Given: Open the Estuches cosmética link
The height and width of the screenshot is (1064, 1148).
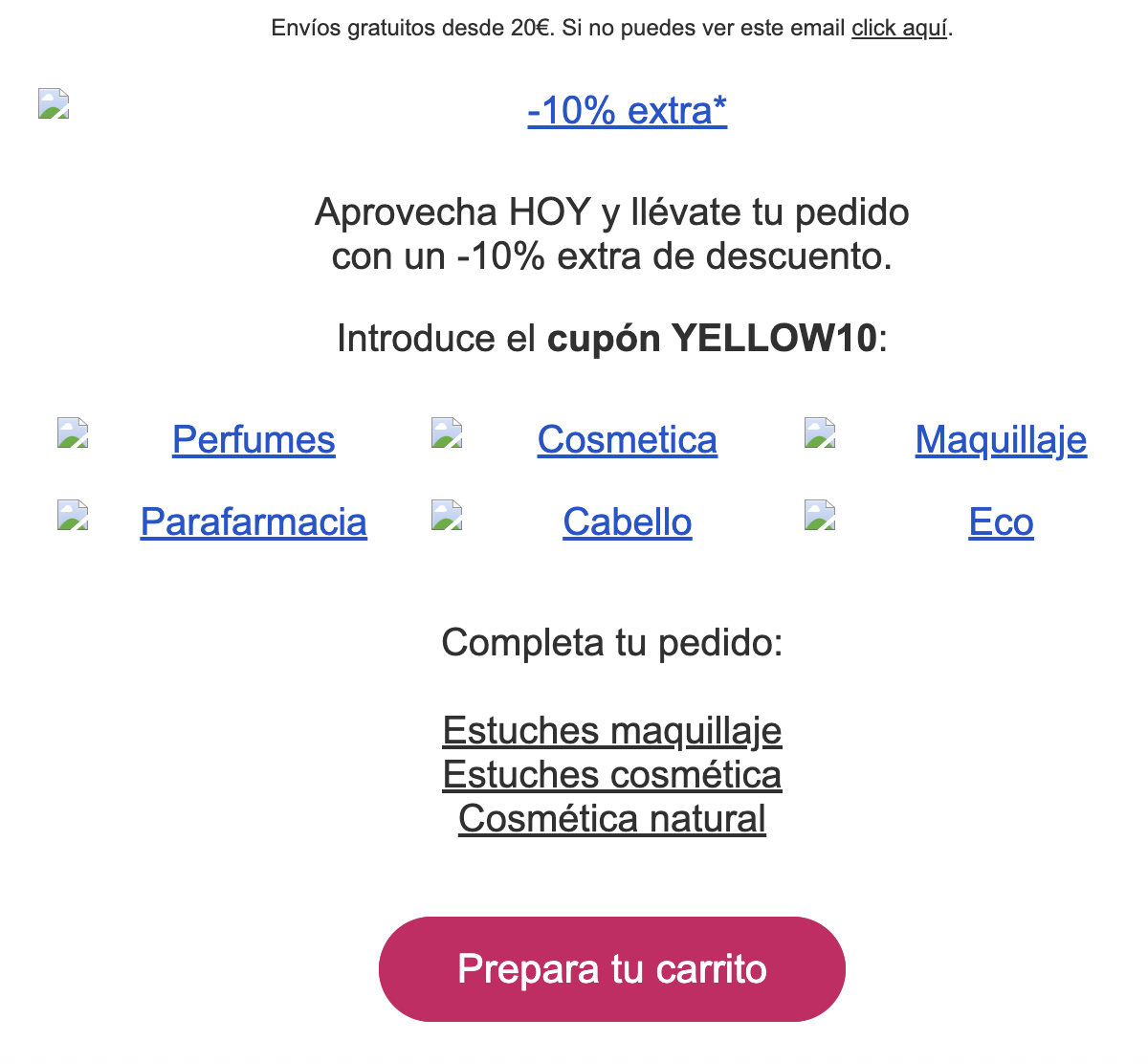Looking at the screenshot, I should (611, 775).
